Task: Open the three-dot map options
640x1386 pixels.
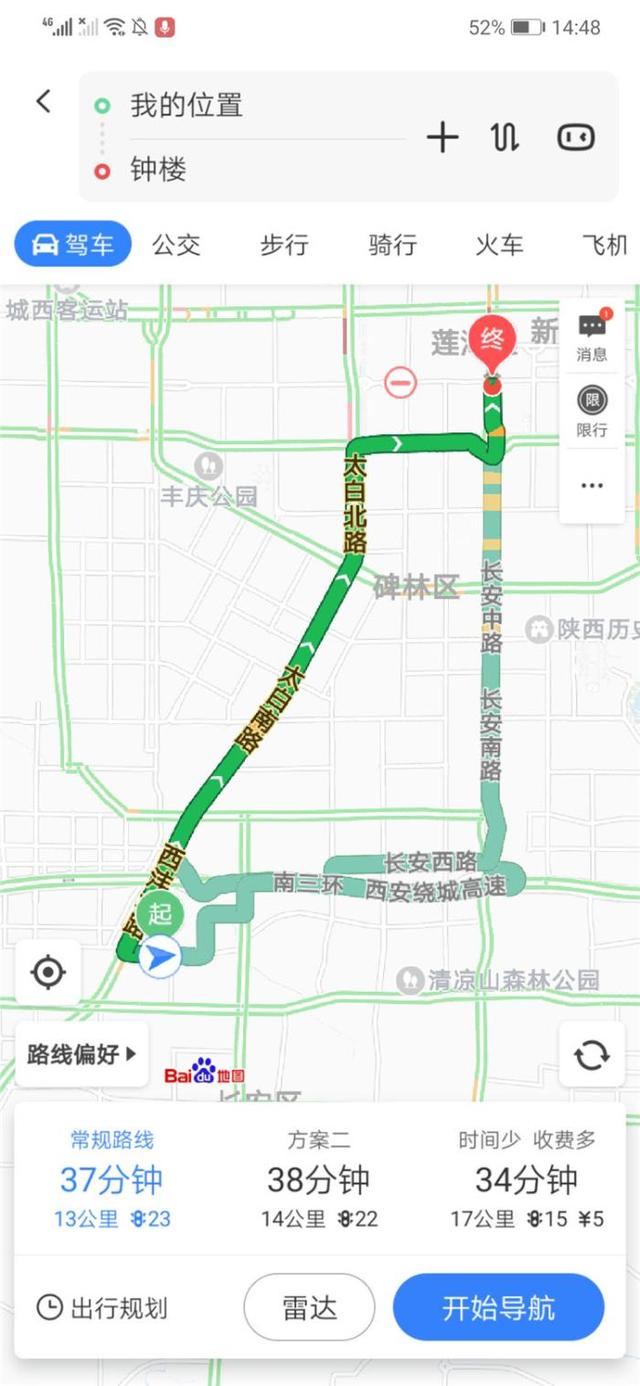Action: point(592,486)
